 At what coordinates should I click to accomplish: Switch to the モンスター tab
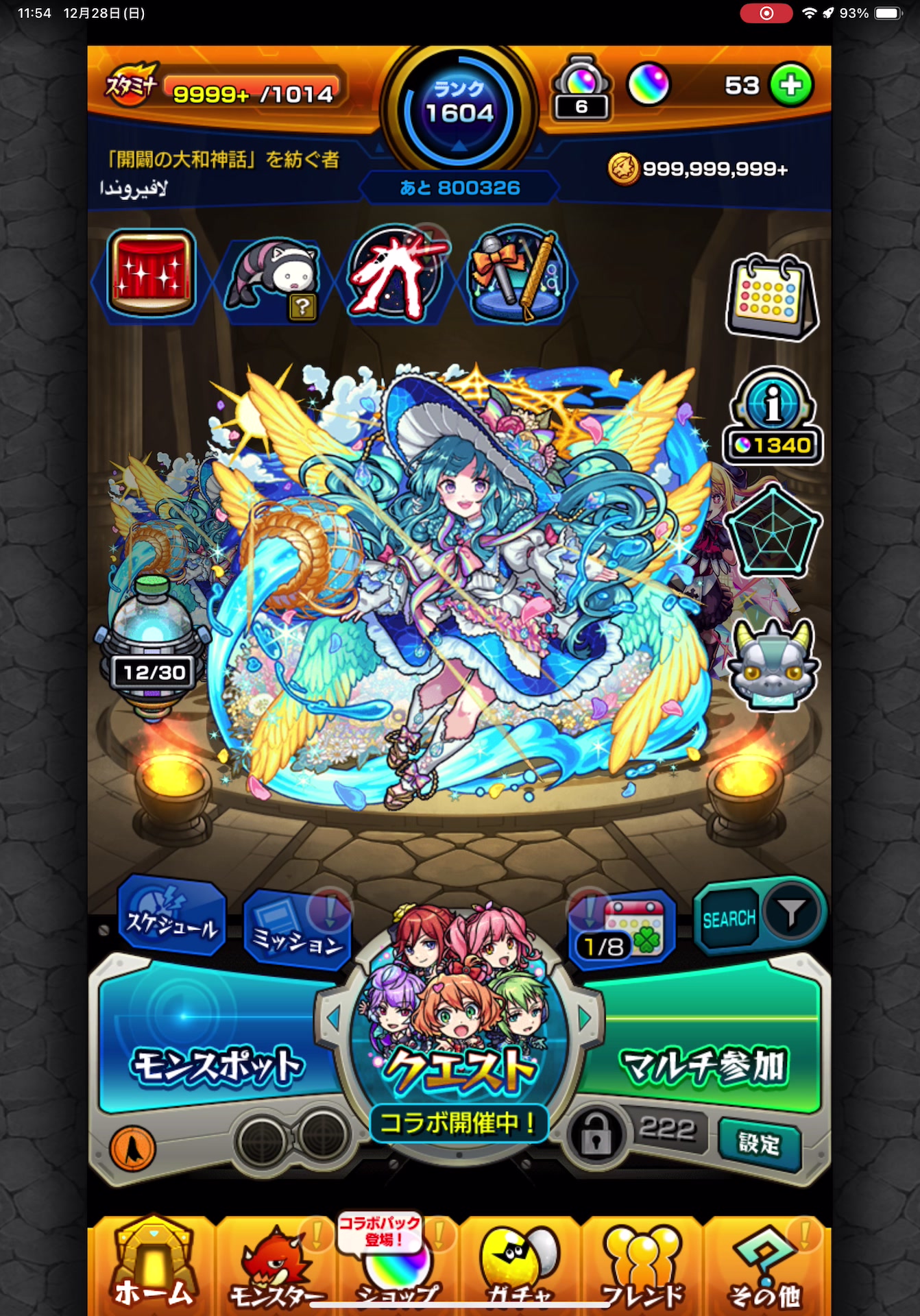pyautogui.click(x=276, y=1268)
